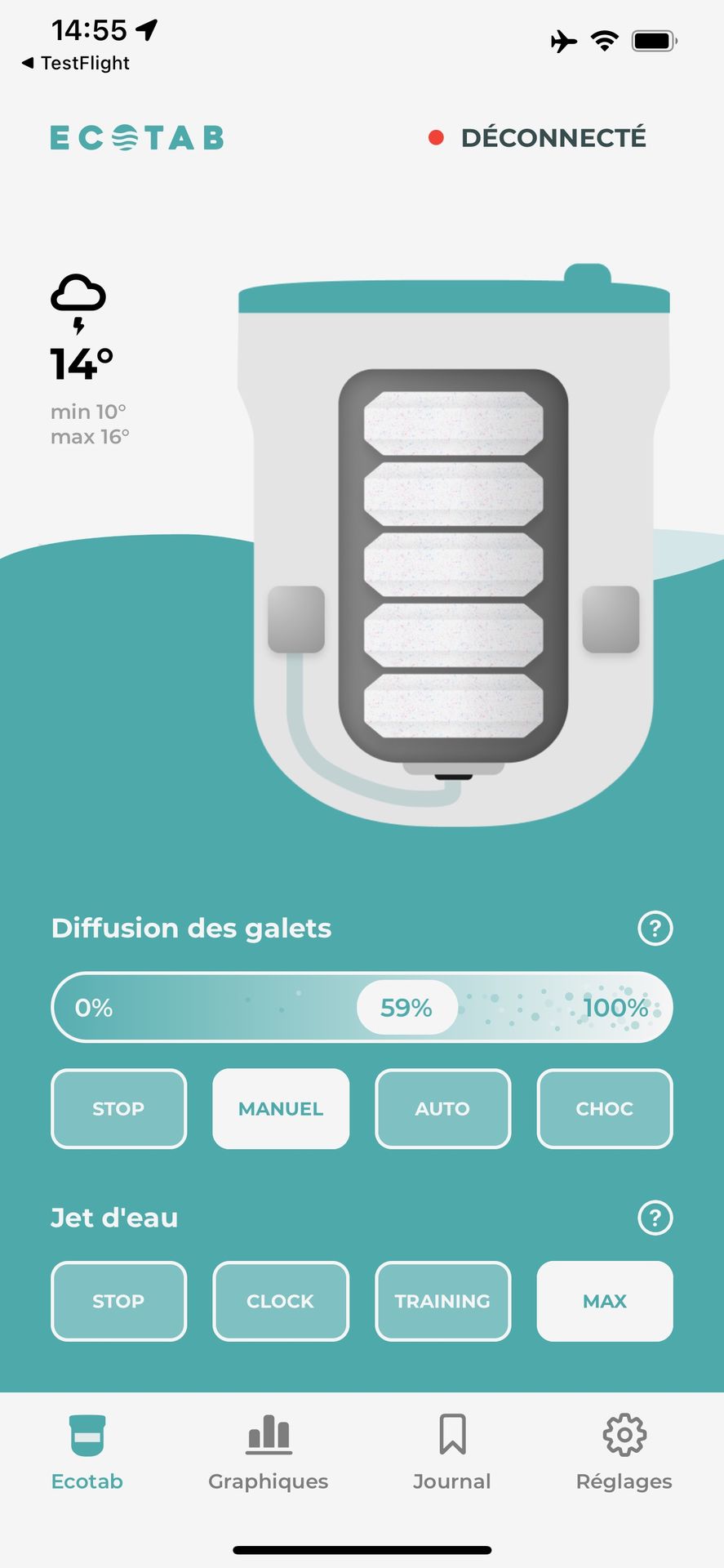Open the Graphiques tab
The width and height of the screenshot is (724, 1568).
(269, 1453)
